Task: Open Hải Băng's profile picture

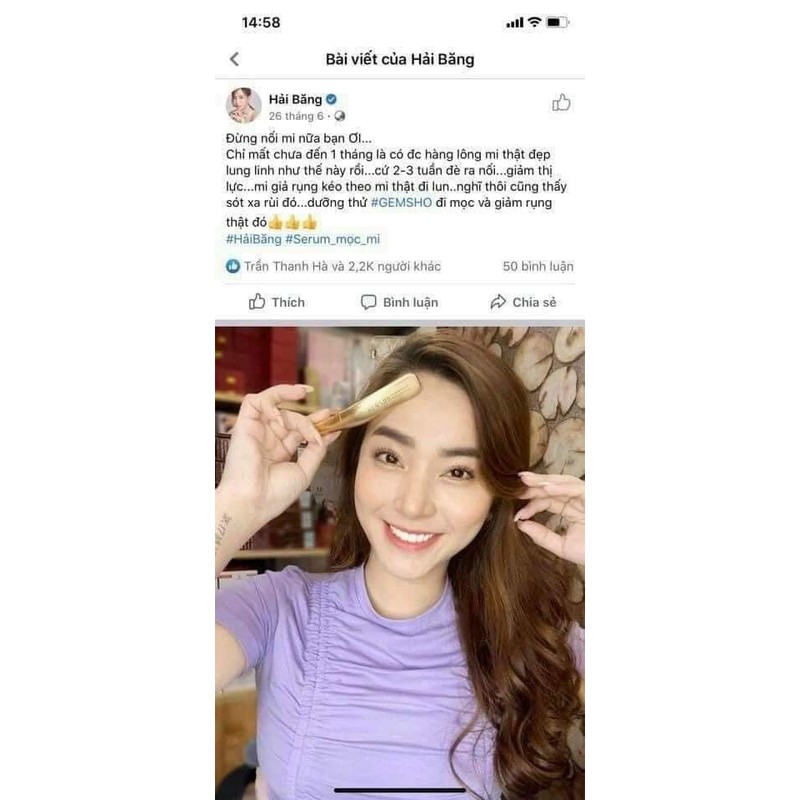Action: tap(244, 106)
